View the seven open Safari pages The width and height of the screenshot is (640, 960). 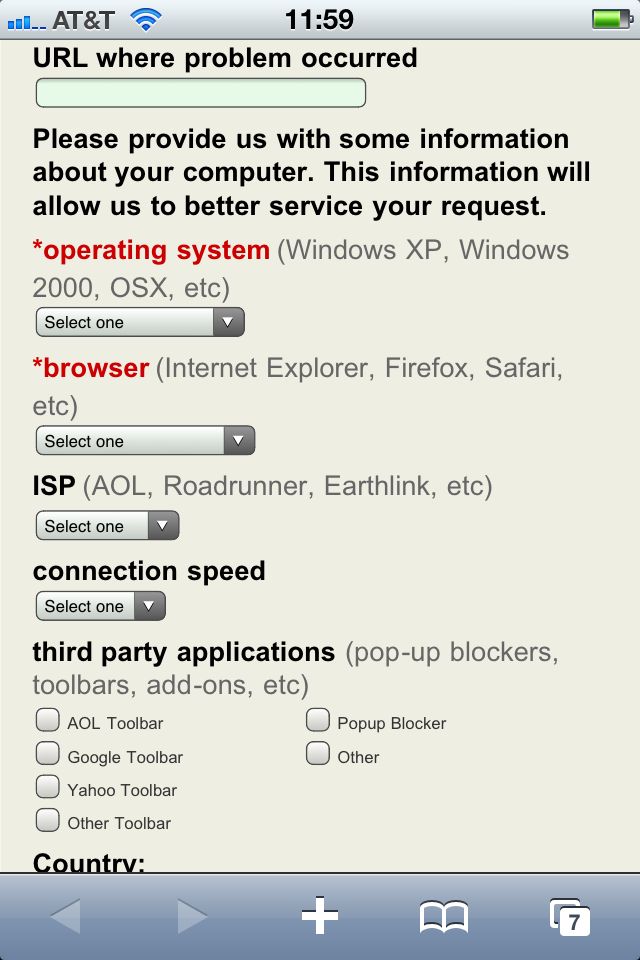[570, 916]
